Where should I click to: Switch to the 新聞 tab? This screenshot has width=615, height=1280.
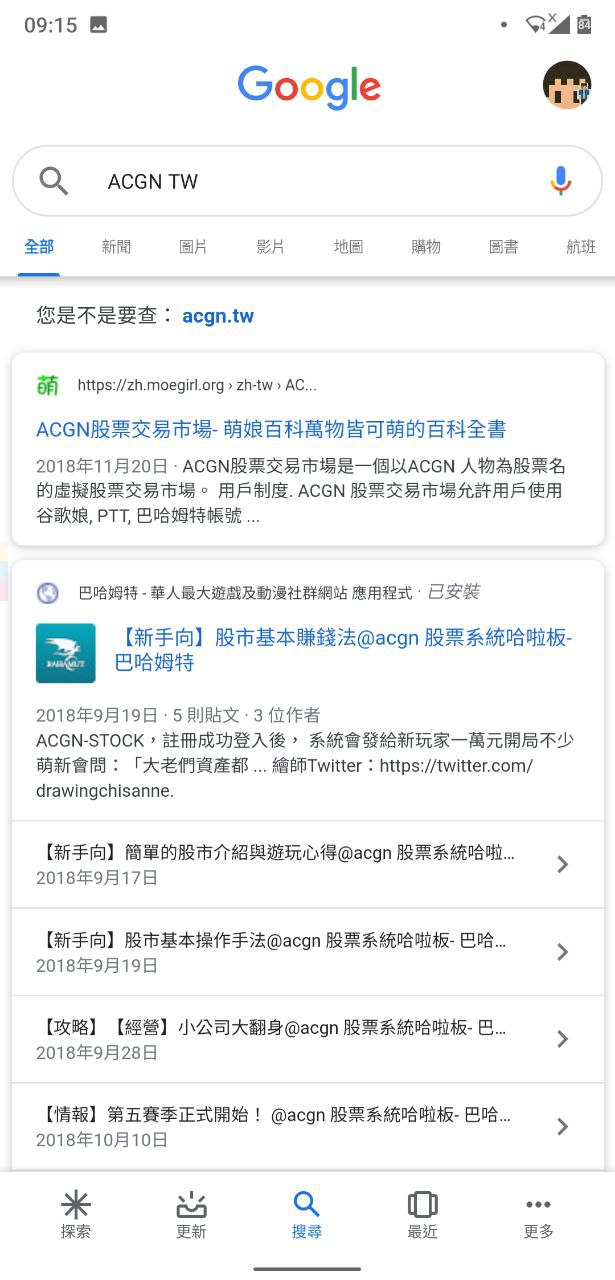click(x=116, y=247)
